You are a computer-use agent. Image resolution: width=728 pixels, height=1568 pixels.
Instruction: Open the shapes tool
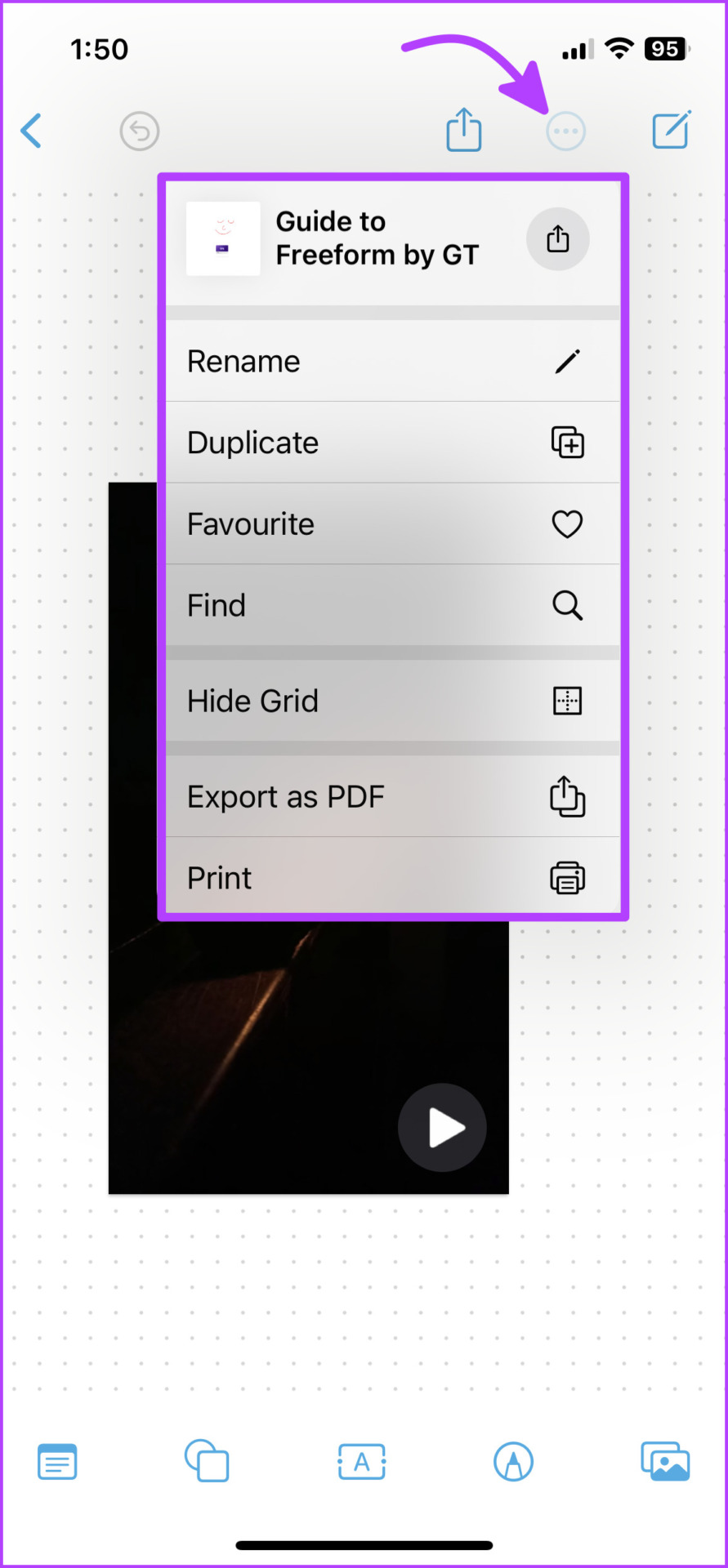tap(207, 1461)
